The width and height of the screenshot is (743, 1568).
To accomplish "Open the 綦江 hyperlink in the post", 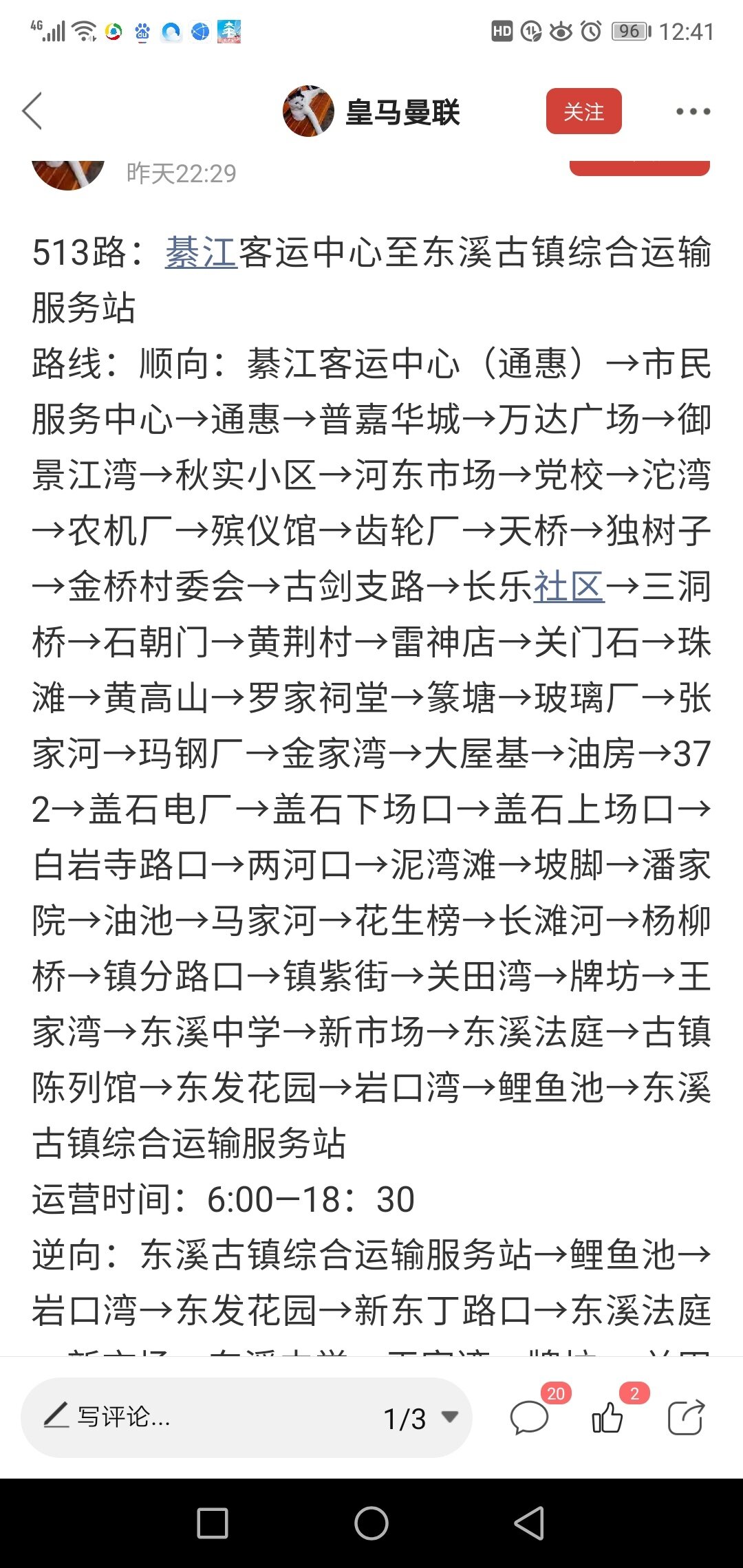I will 201,252.
